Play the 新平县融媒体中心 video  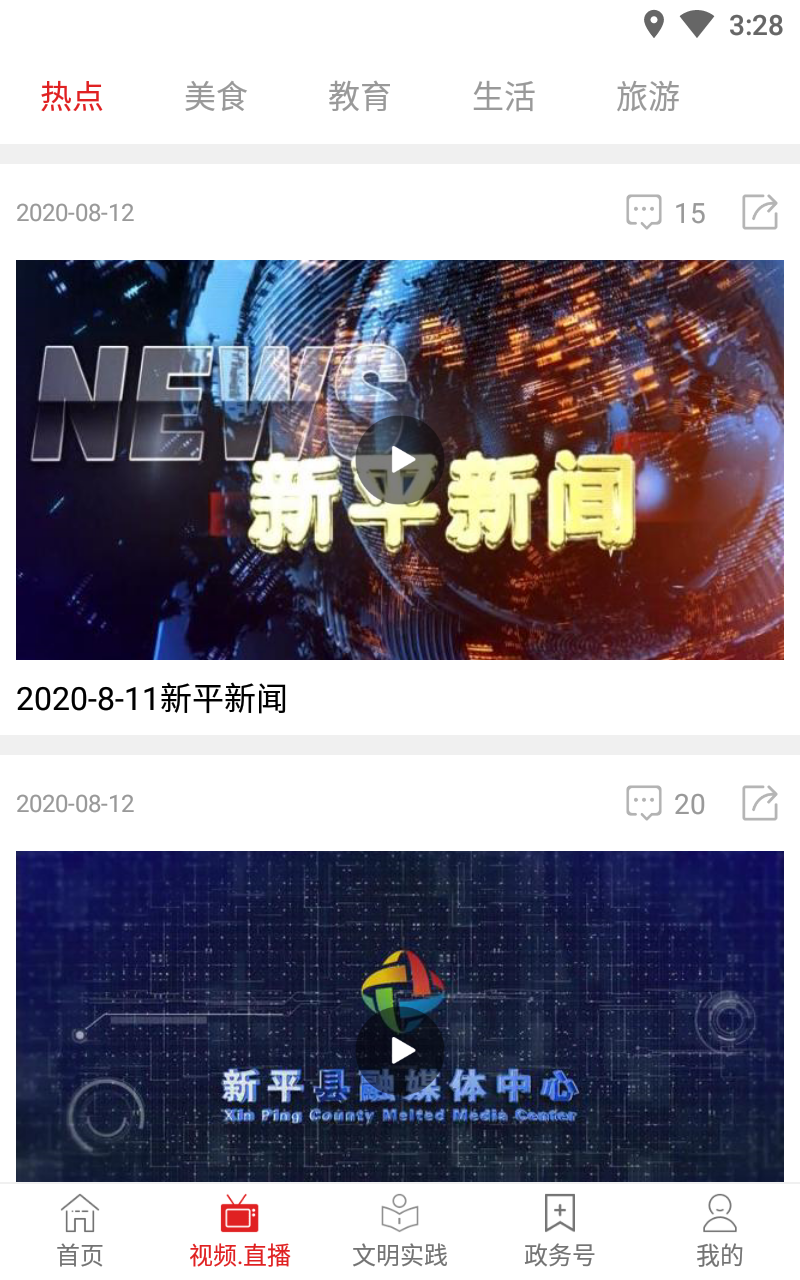pyautogui.click(x=400, y=1050)
